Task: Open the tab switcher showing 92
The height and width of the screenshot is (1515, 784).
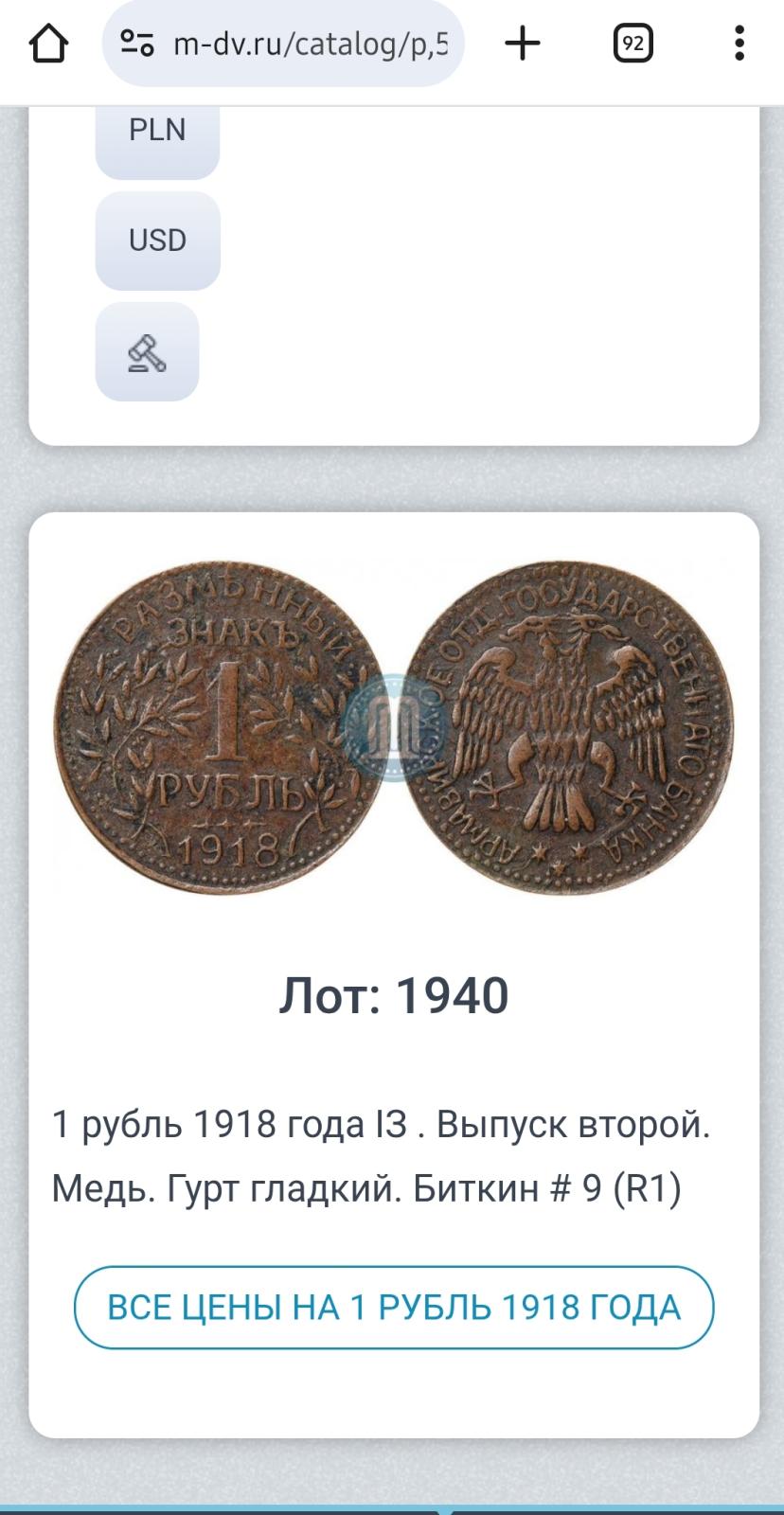Action: [633, 44]
